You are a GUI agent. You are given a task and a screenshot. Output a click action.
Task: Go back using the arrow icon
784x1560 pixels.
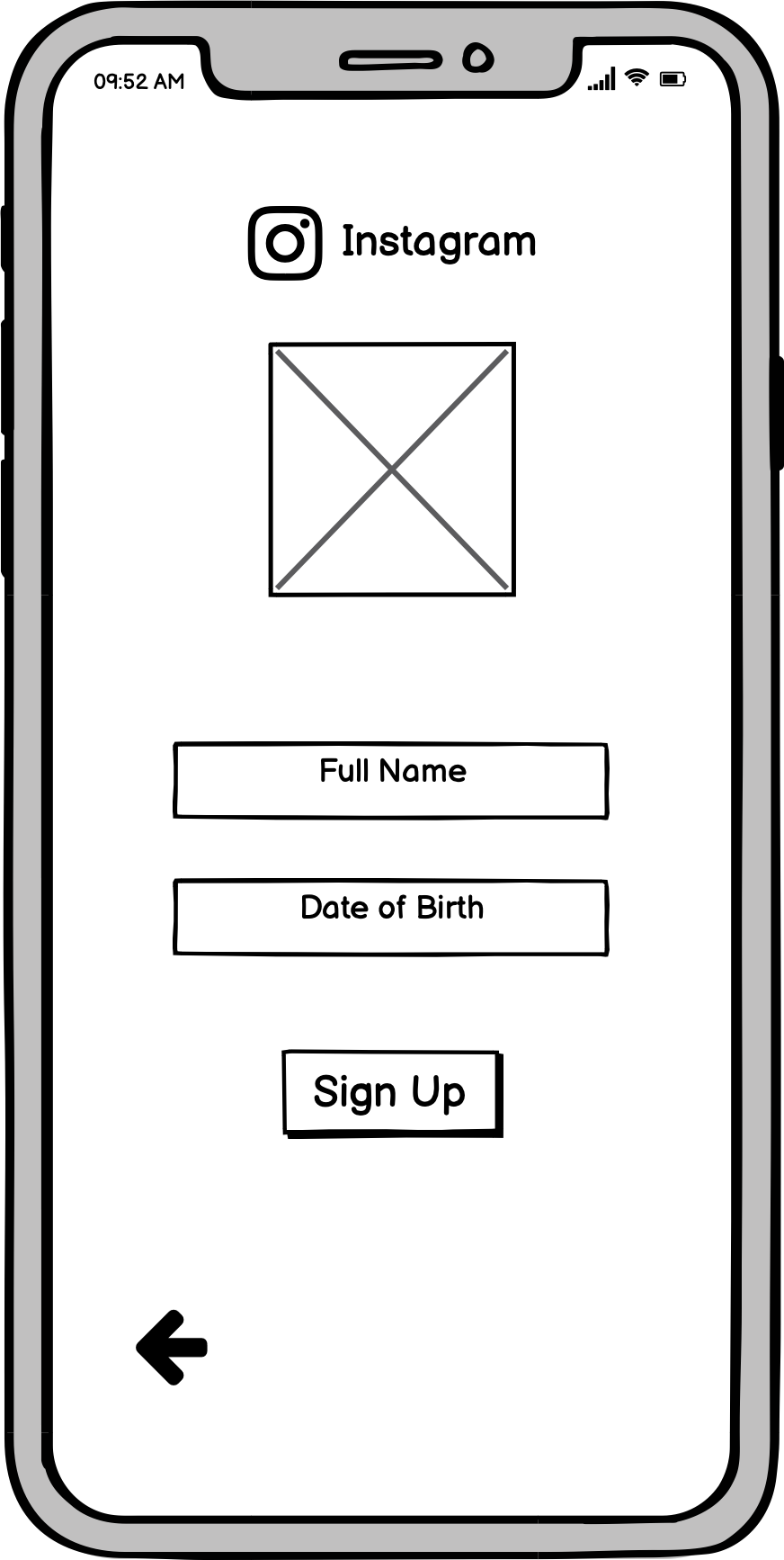coord(173,1347)
